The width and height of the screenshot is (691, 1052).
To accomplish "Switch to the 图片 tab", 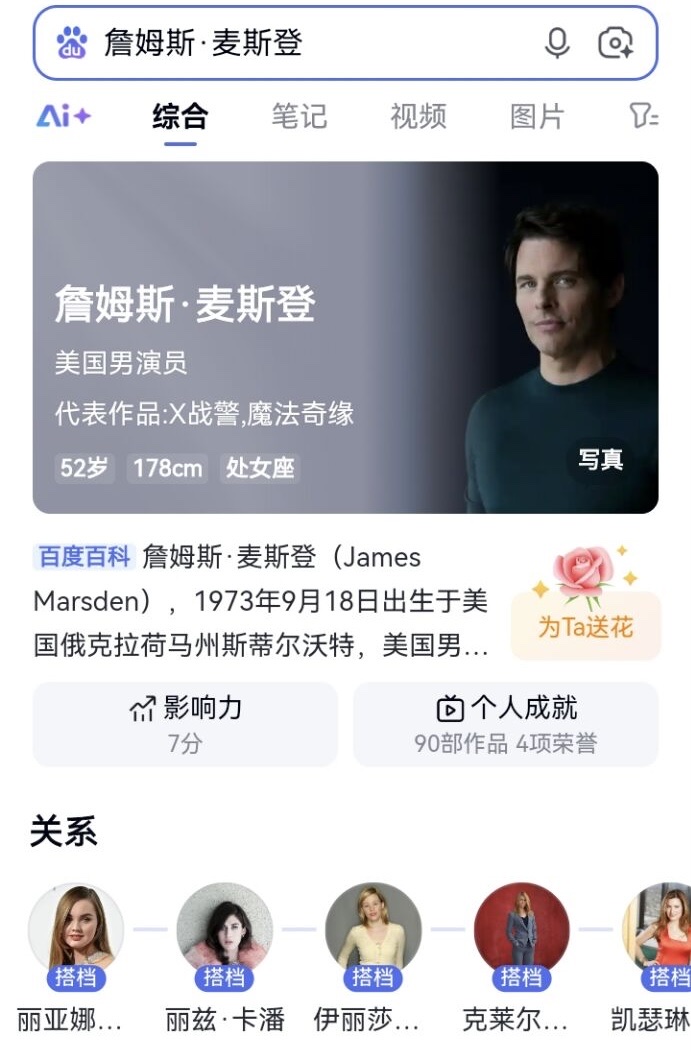I will 537,116.
